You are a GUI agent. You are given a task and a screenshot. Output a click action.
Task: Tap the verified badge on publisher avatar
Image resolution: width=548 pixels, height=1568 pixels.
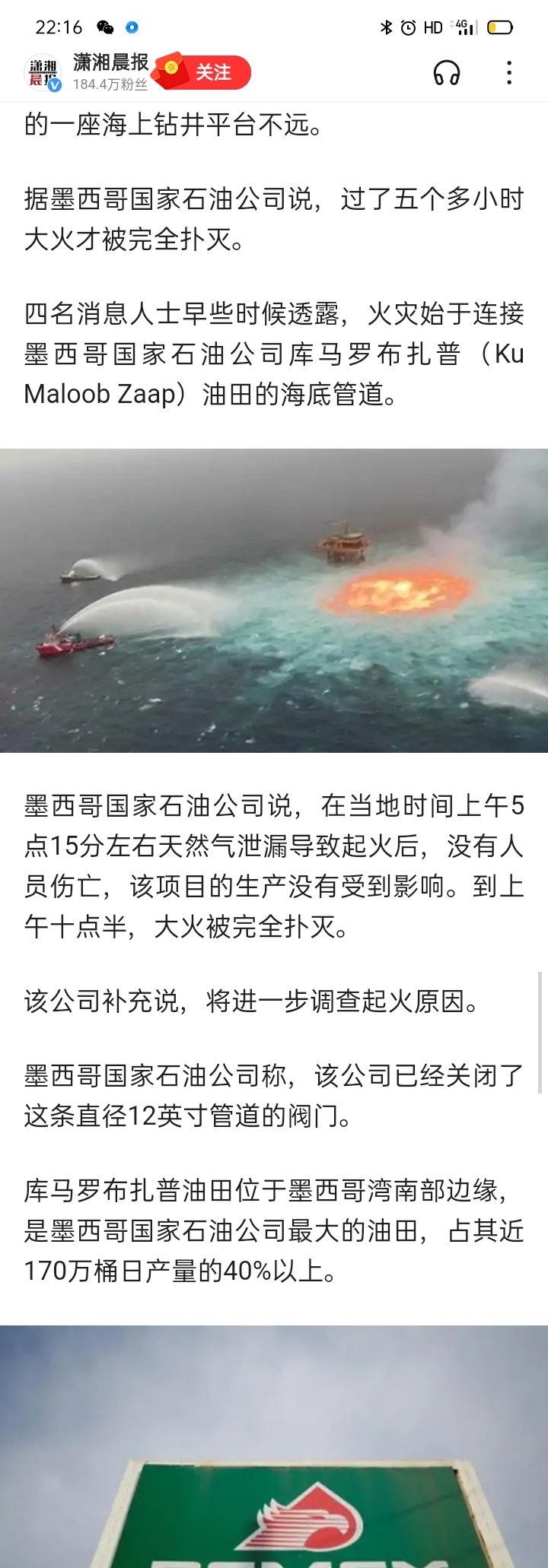(x=54, y=86)
